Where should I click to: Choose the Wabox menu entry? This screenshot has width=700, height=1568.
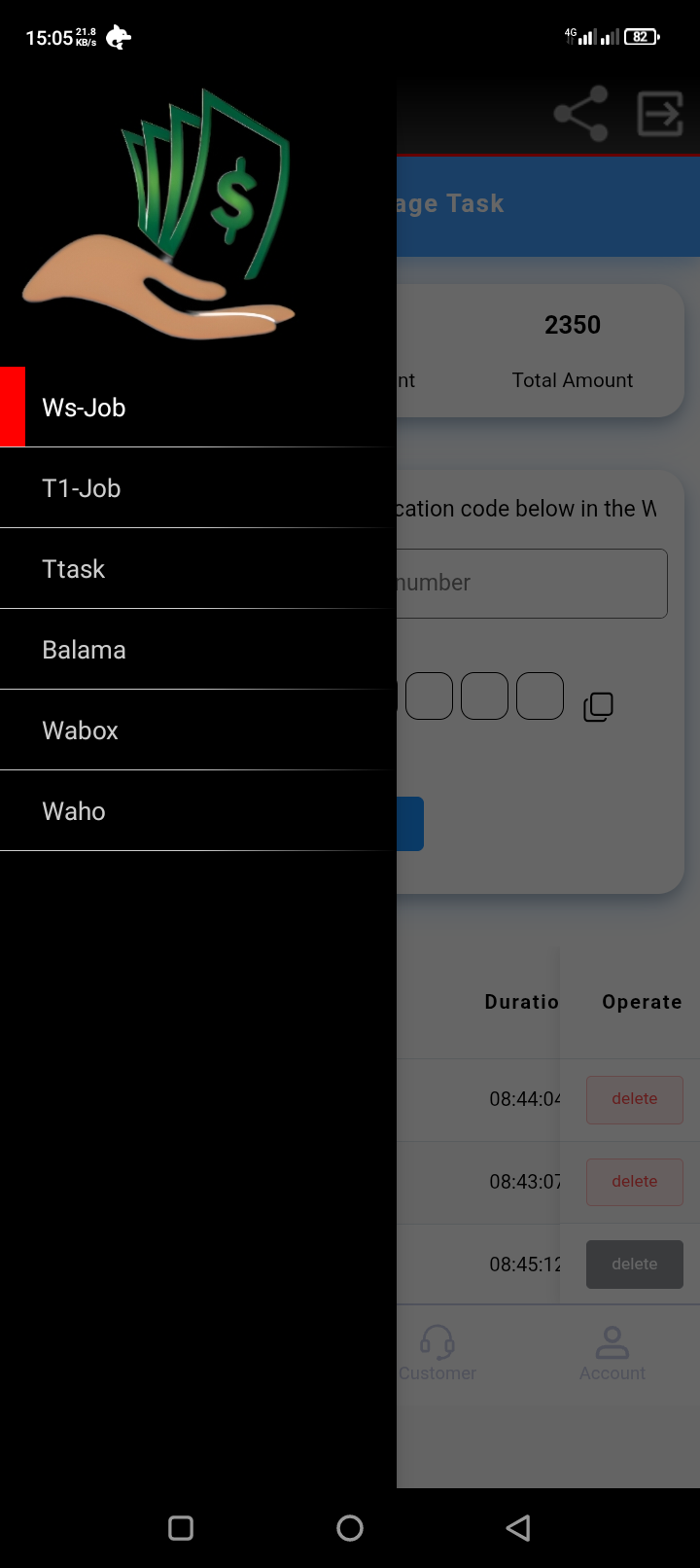tap(198, 731)
